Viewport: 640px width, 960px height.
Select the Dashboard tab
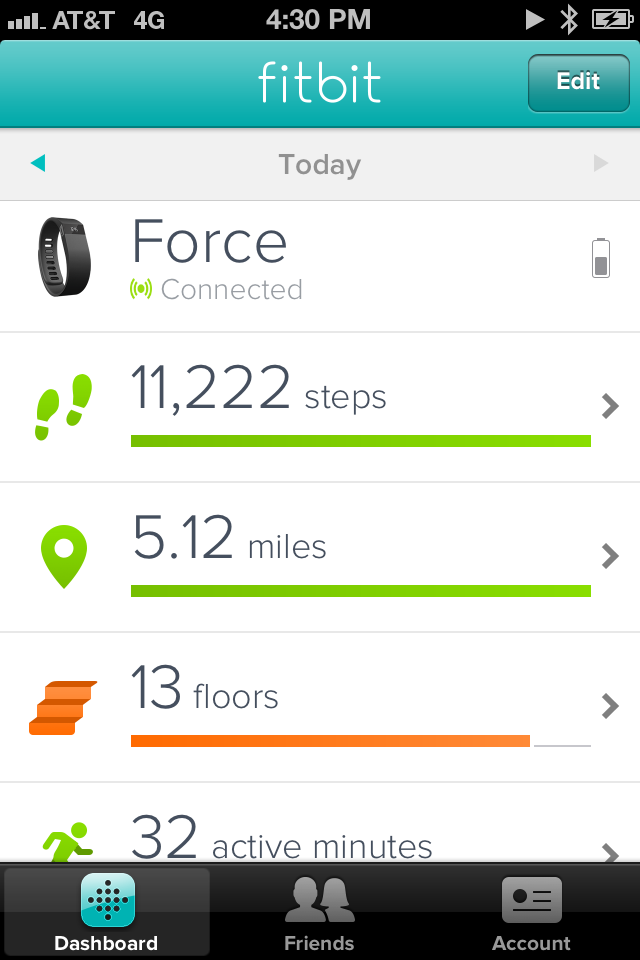pos(106,913)
